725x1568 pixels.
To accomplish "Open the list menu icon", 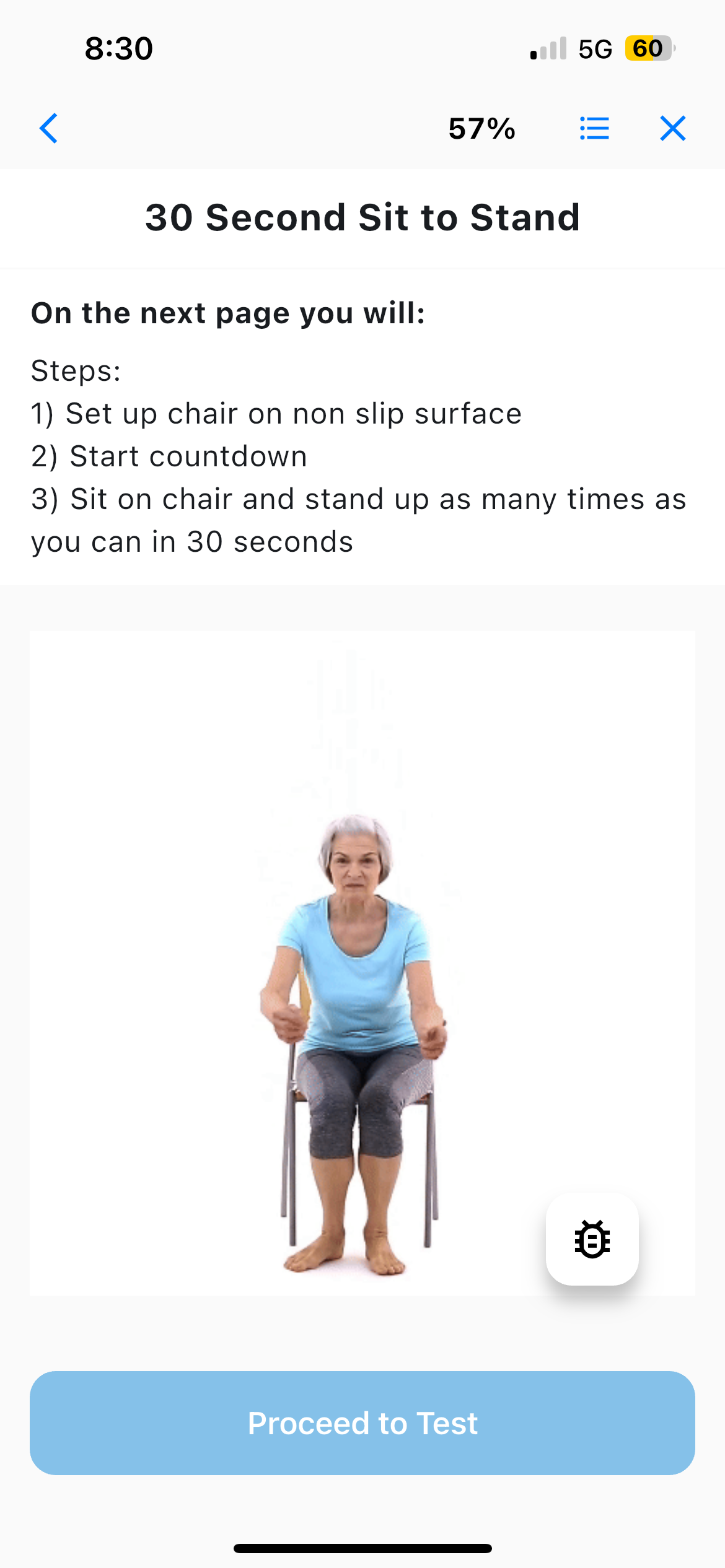I will coord(594,128).
